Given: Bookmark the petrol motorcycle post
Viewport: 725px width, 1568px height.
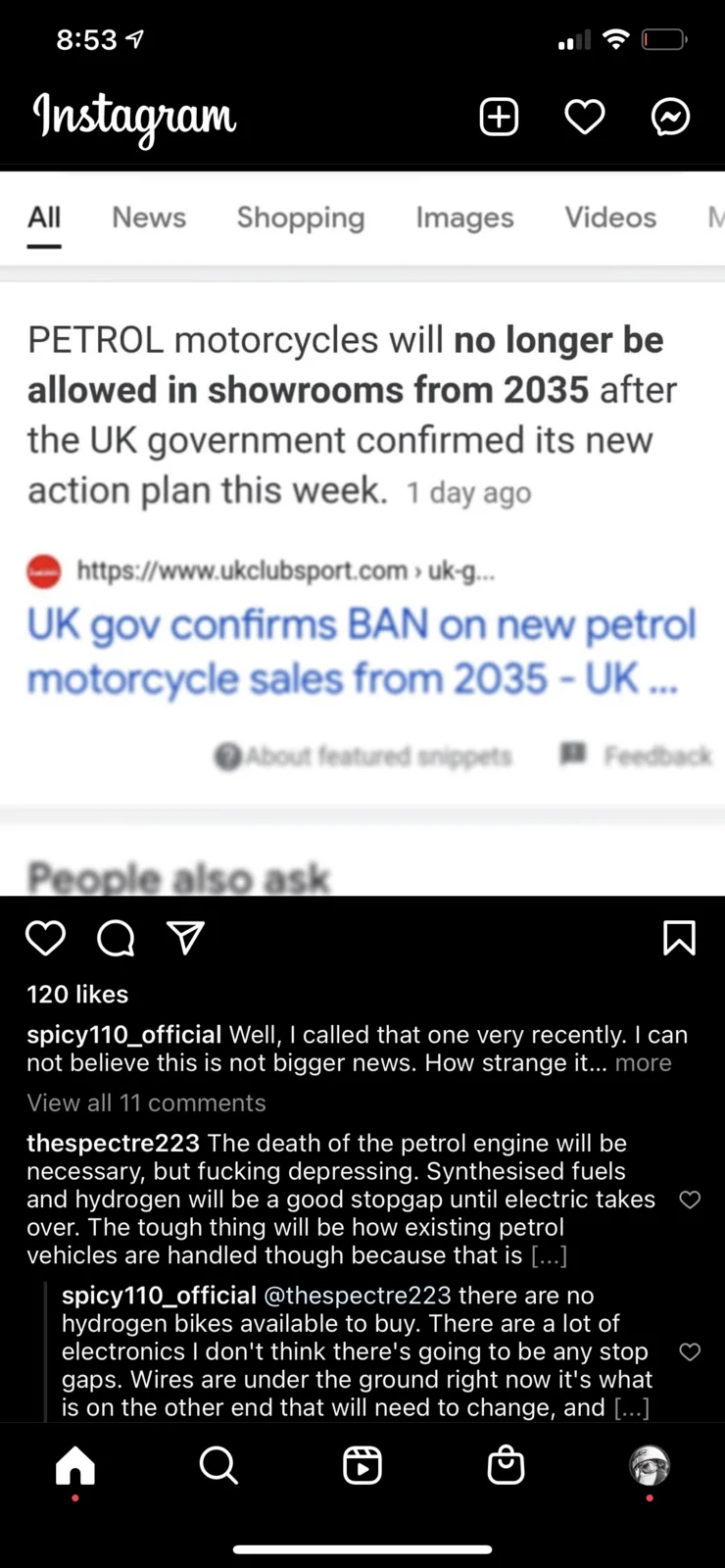Looking at the screenshot, I should pos(679,938).
